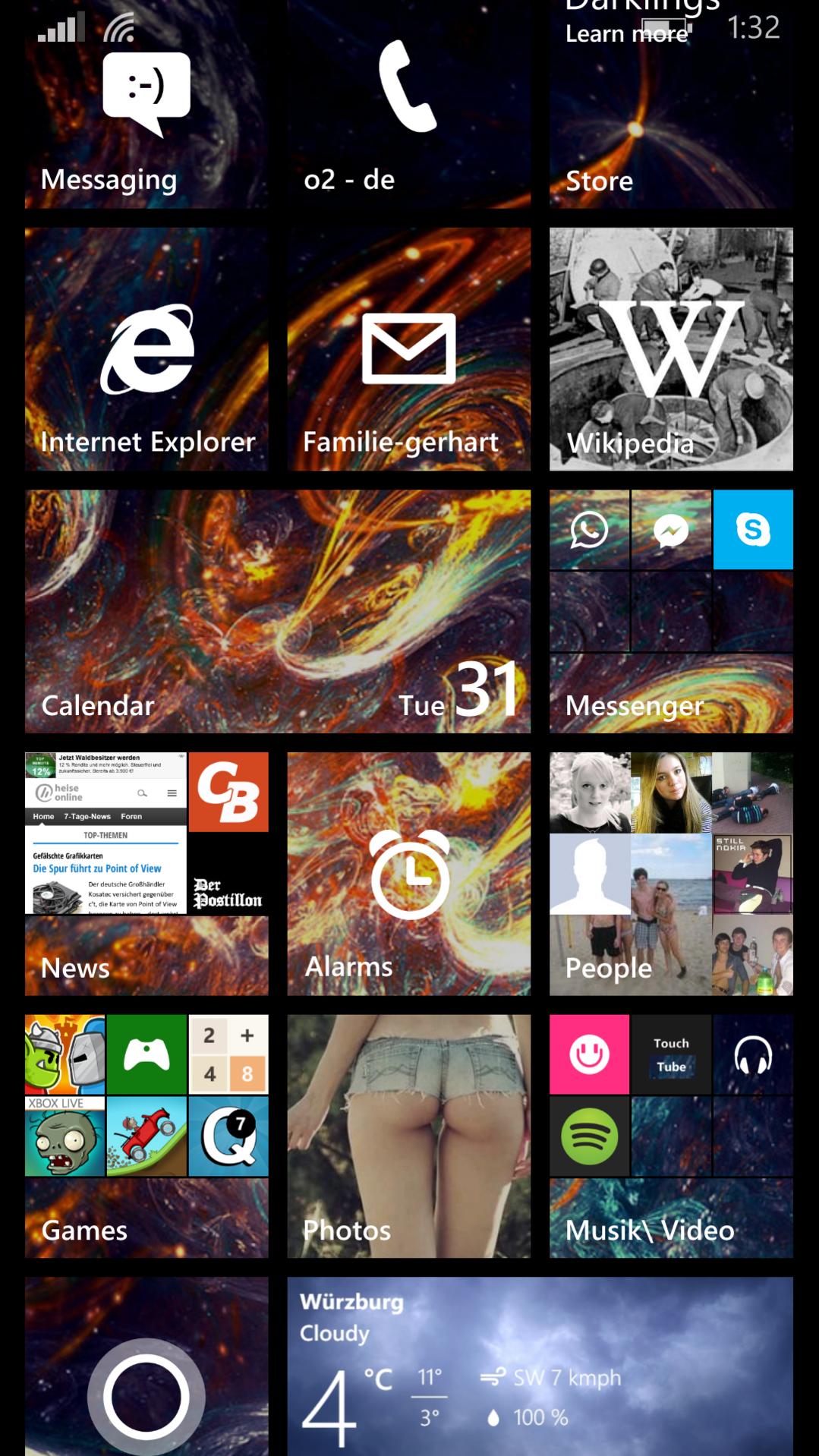
Task: Open the People tile
Action: point(671,873)
